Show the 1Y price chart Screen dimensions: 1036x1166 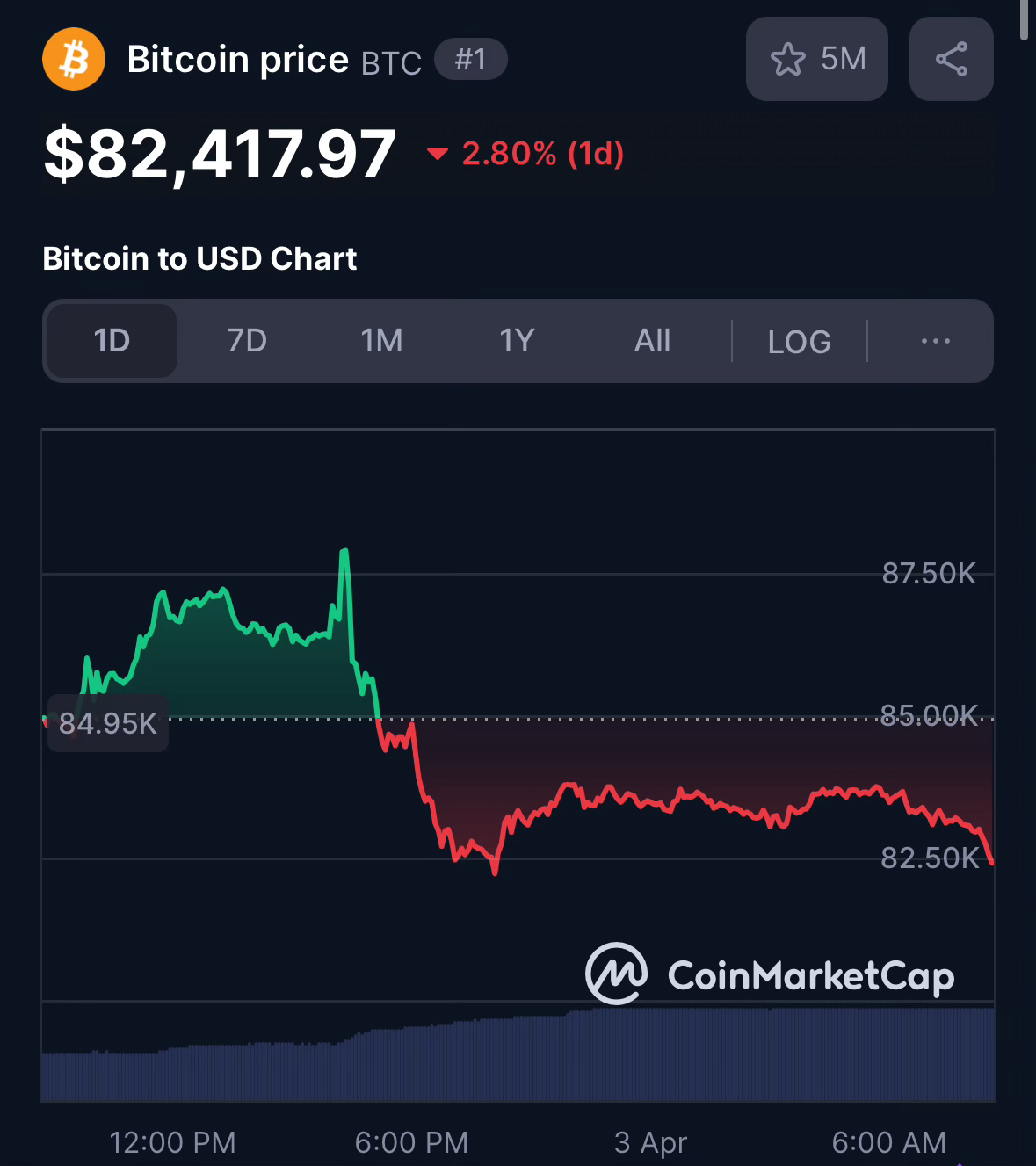tap(517, 341)
